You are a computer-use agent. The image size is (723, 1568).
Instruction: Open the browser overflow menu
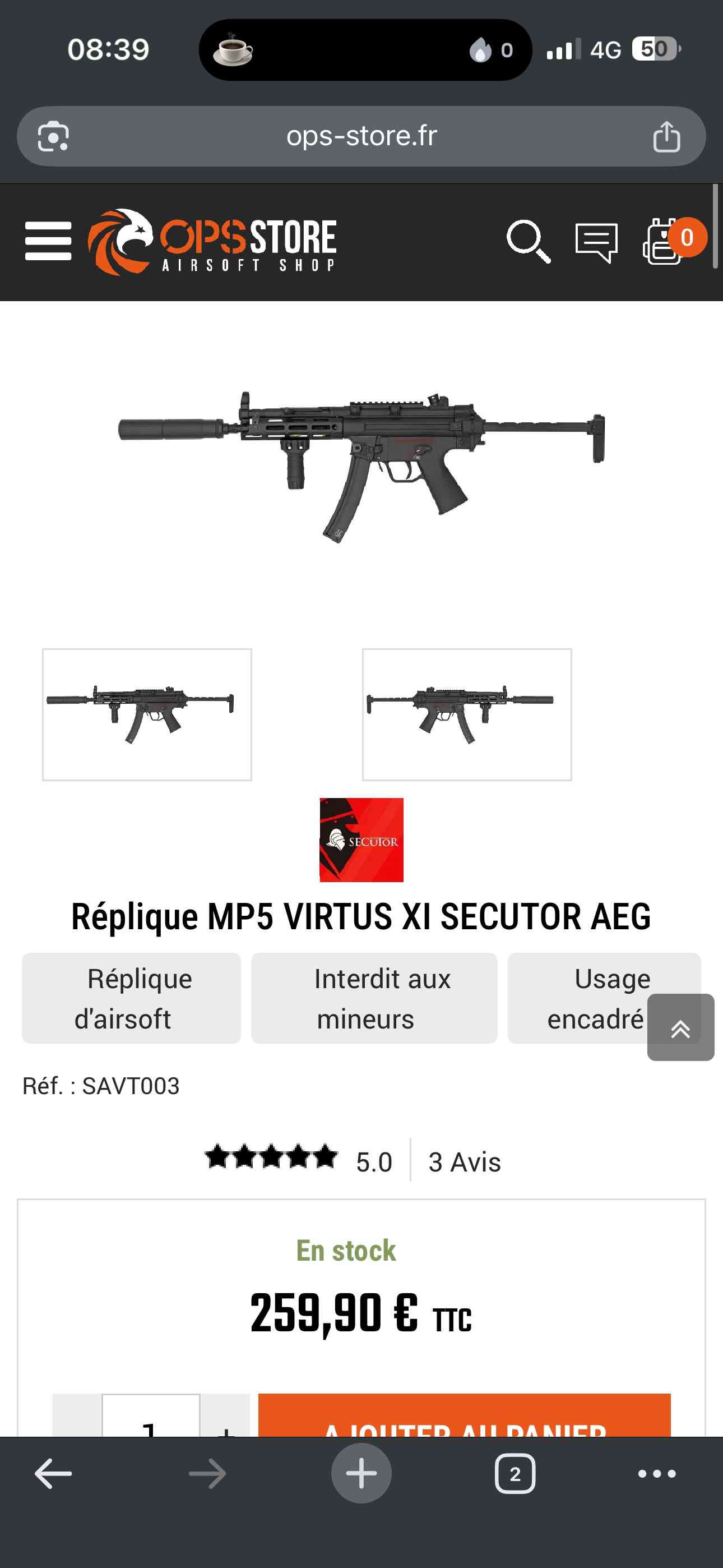point(657,1474)
